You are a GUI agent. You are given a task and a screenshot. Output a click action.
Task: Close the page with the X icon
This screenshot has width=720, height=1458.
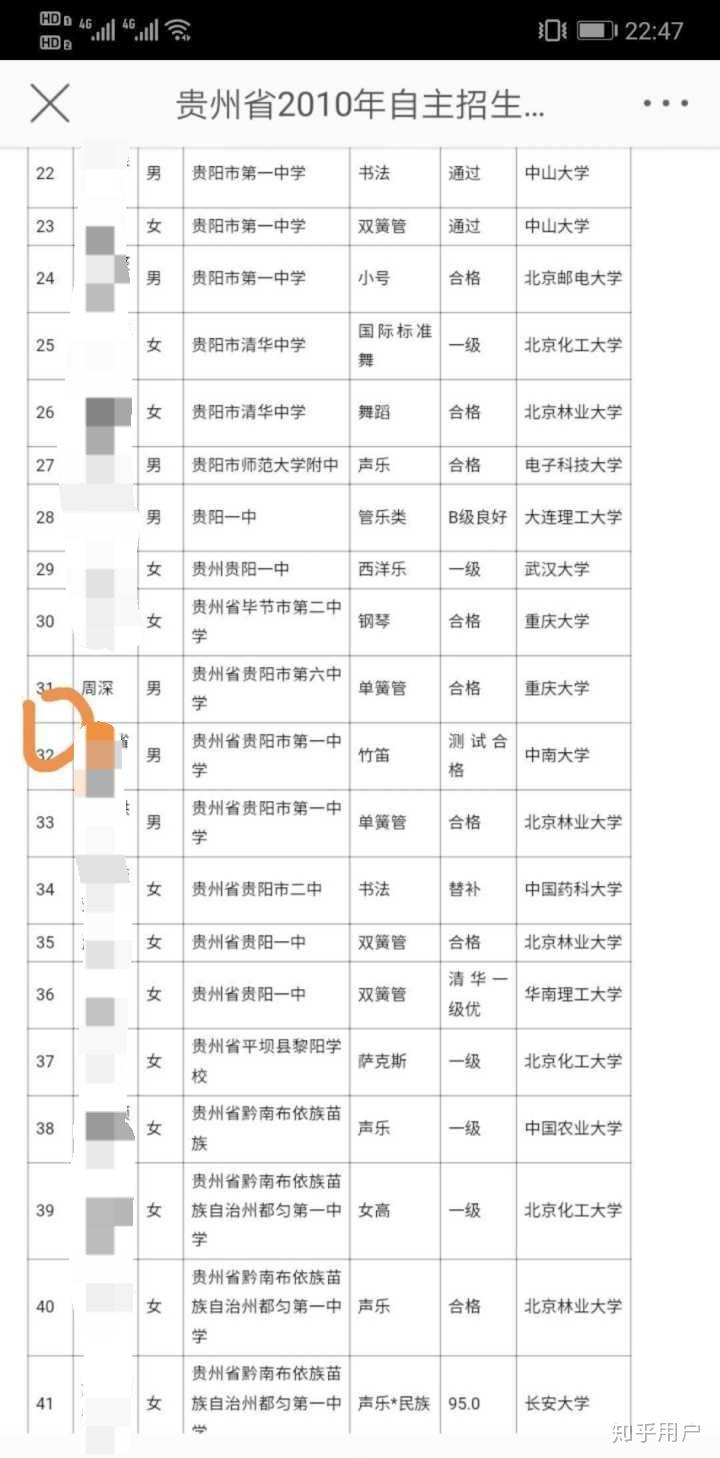(50, 103)
